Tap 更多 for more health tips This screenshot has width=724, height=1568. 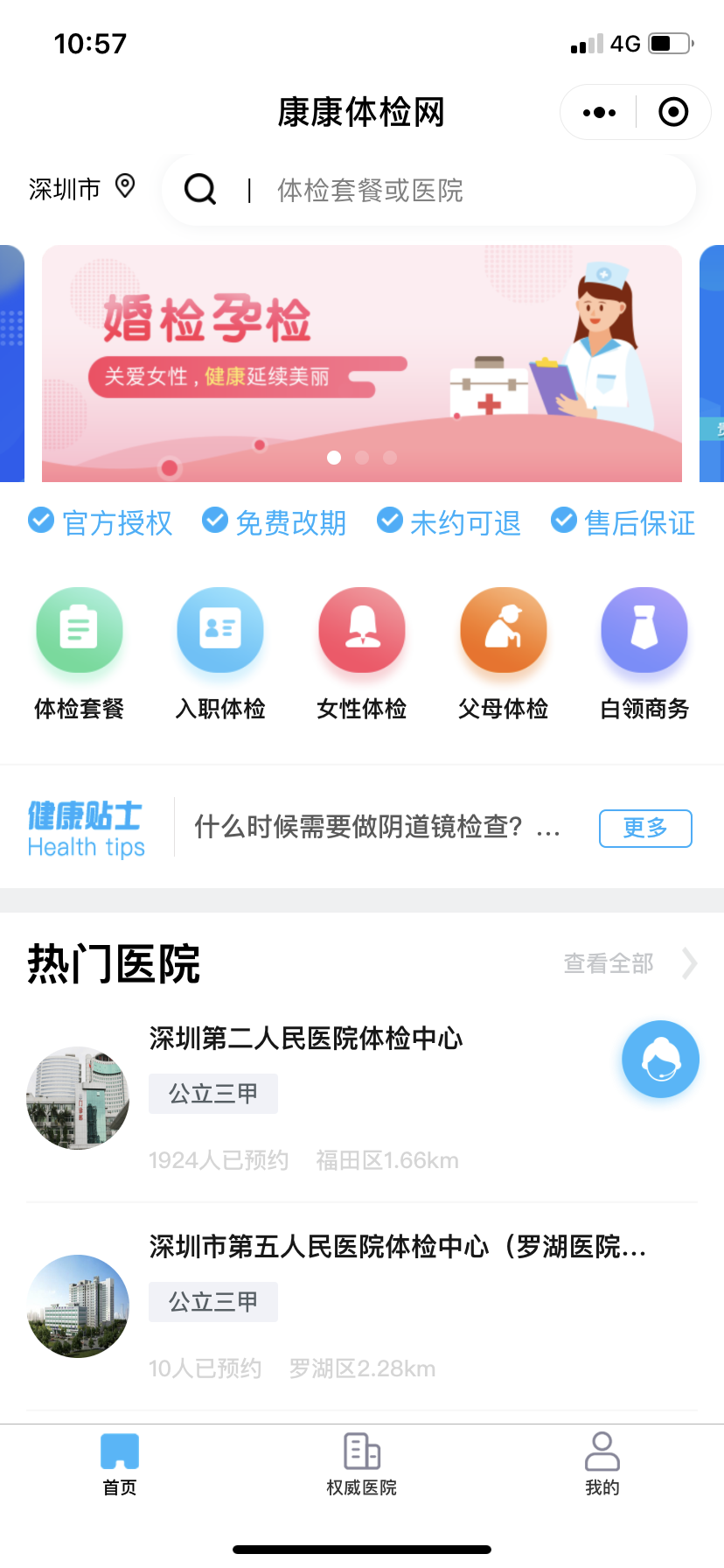coord(645,828)
